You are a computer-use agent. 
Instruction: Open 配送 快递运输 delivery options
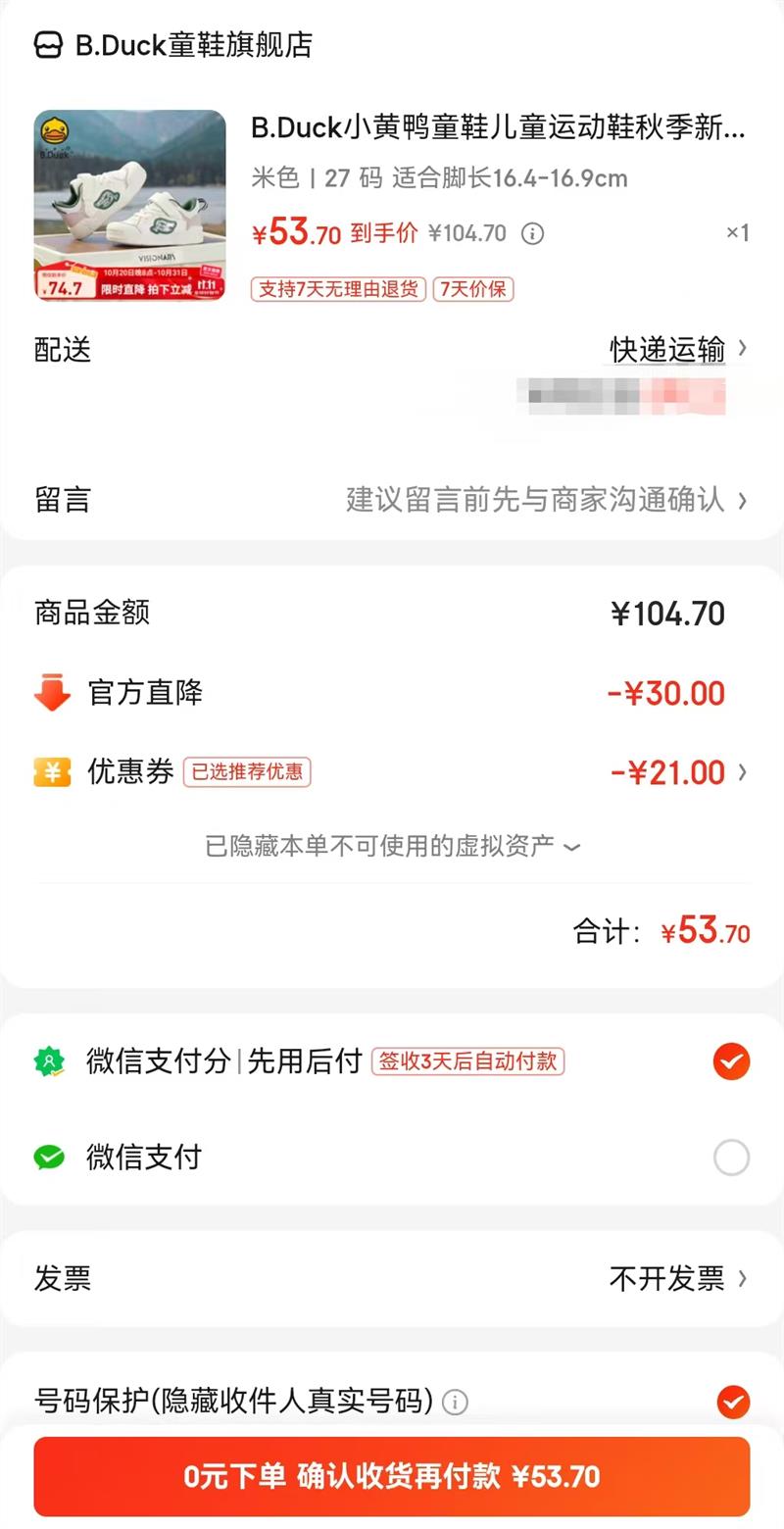[678, 349]
